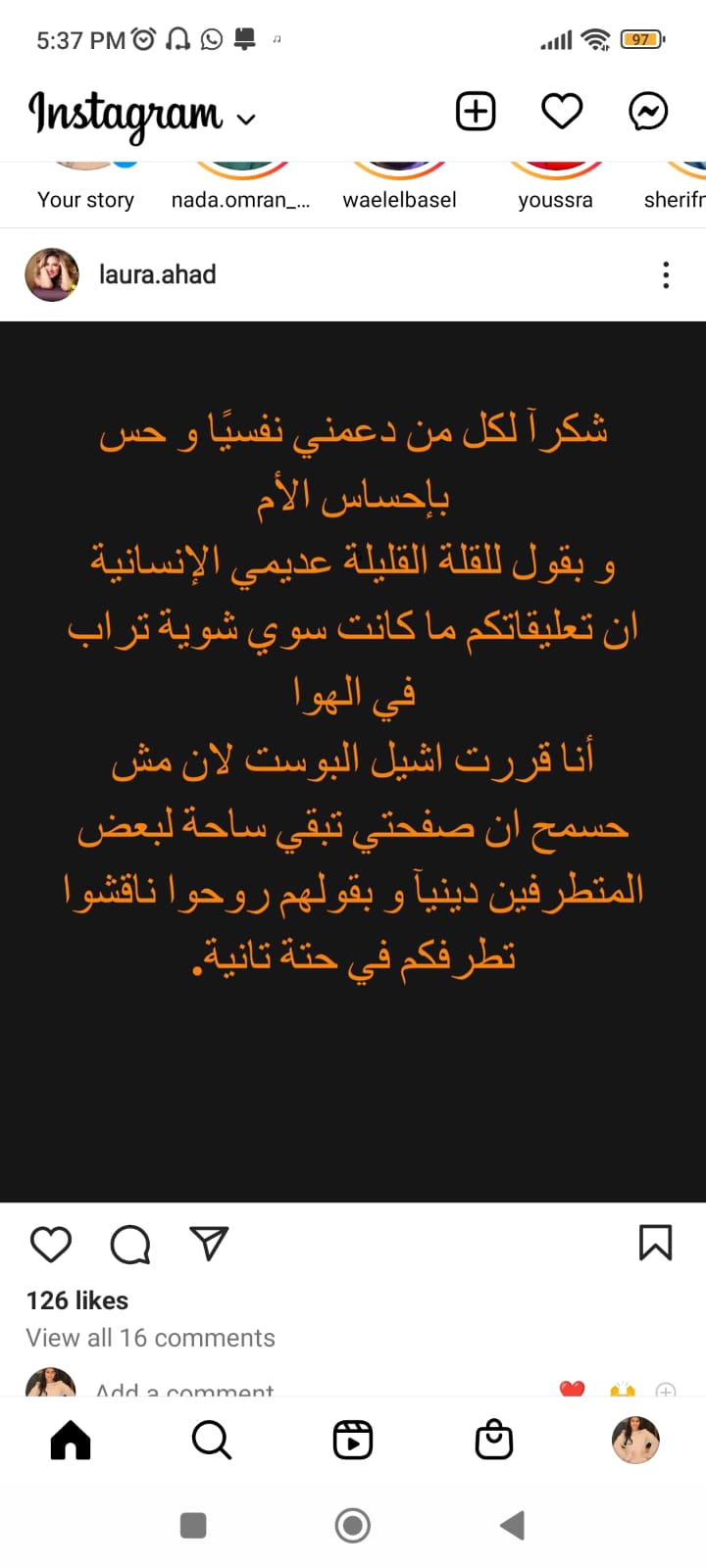706x1568 pixels.
Task: Expand the Instagram feed dropdown
Action: [246, 120]
